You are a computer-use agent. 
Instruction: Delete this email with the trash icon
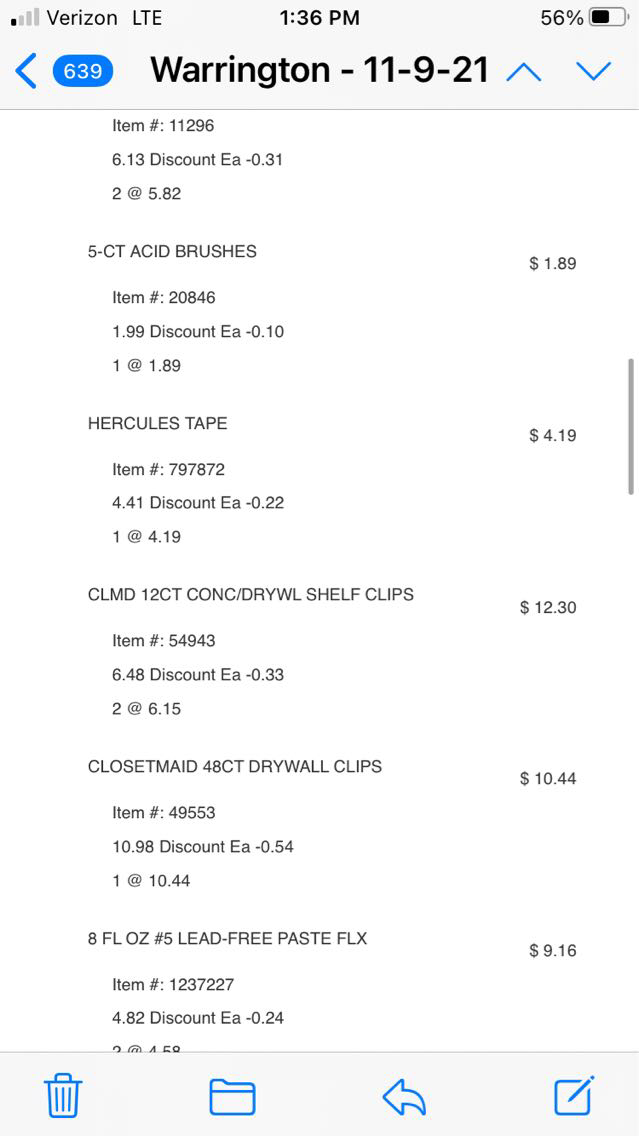coord(63,1096)
